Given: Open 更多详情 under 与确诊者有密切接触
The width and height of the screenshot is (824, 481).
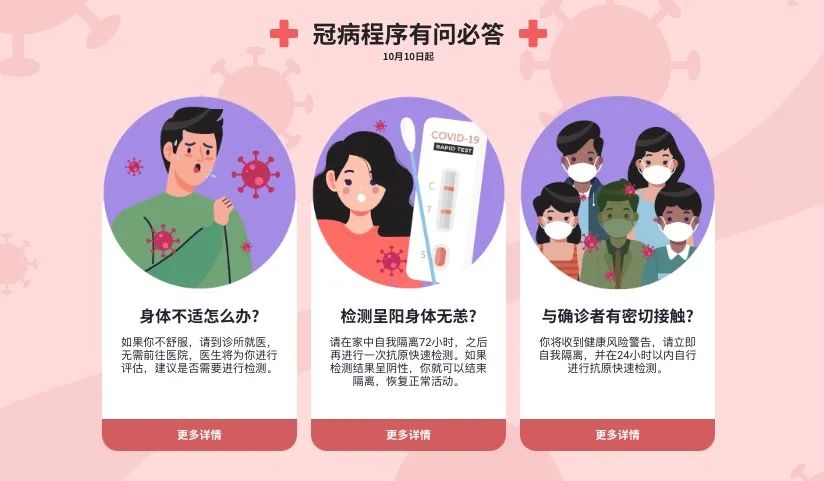Looking at the screenshot, I should coord(617,435).
